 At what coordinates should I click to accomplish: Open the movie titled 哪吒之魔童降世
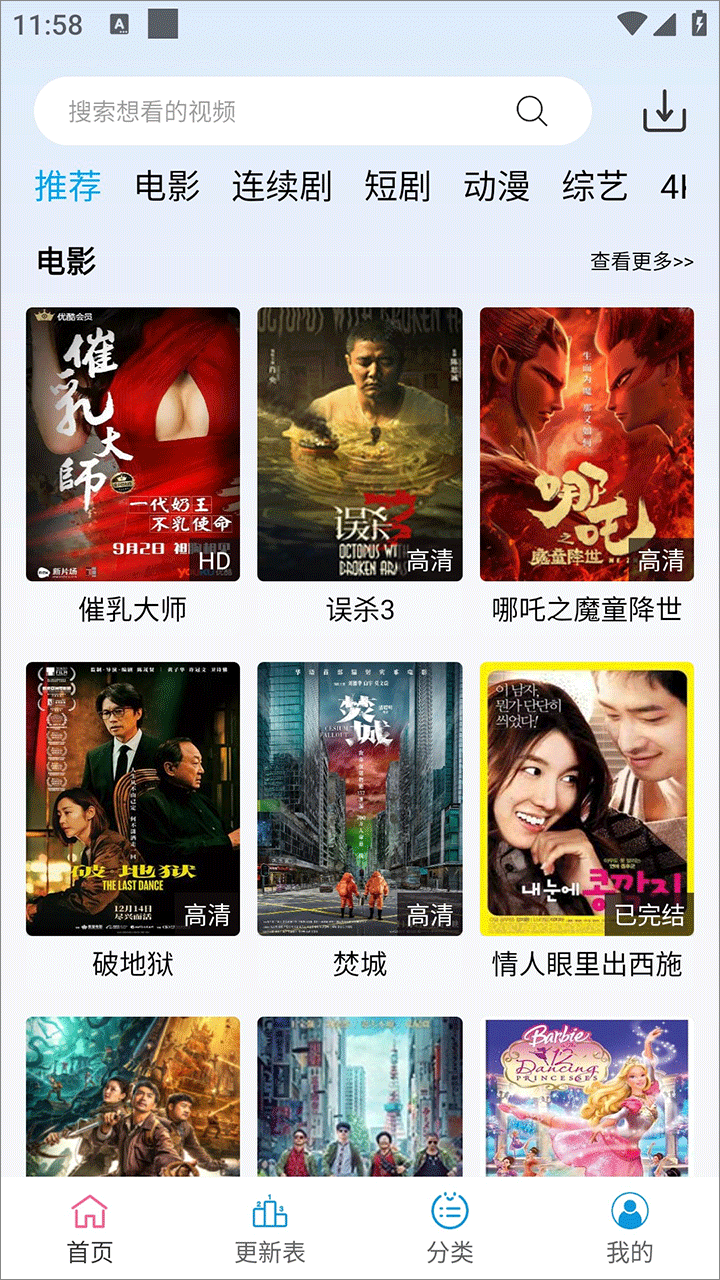(583, 445)
